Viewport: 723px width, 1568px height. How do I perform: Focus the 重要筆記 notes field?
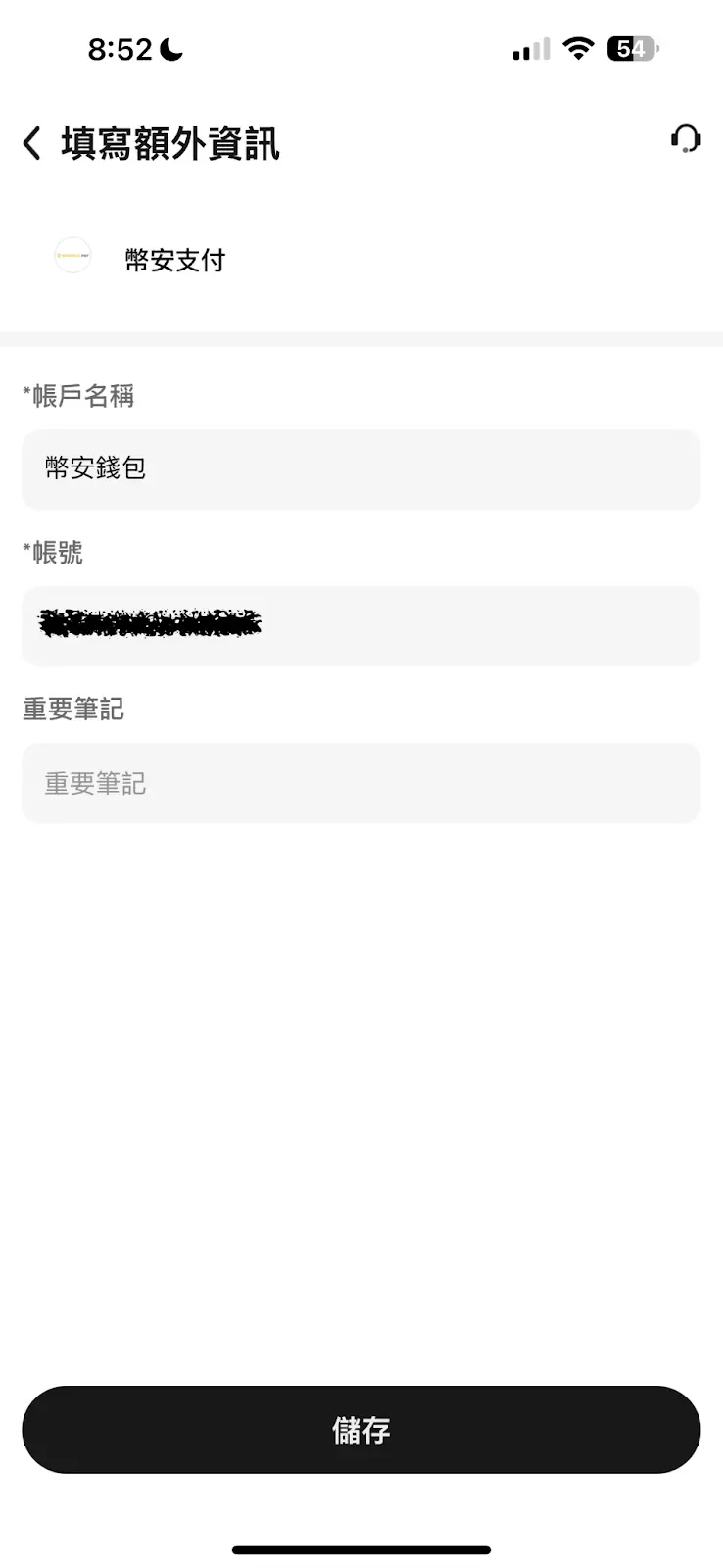tap(361, 782)
